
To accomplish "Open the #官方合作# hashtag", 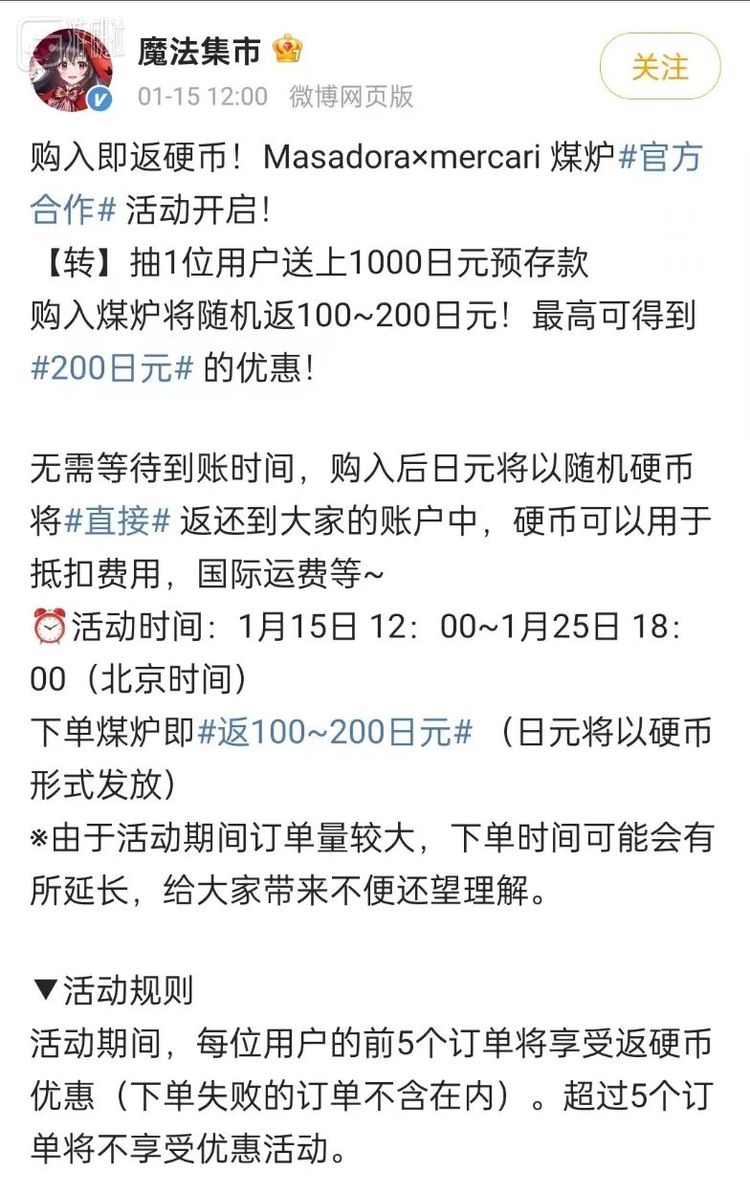I will click(660, 157).
